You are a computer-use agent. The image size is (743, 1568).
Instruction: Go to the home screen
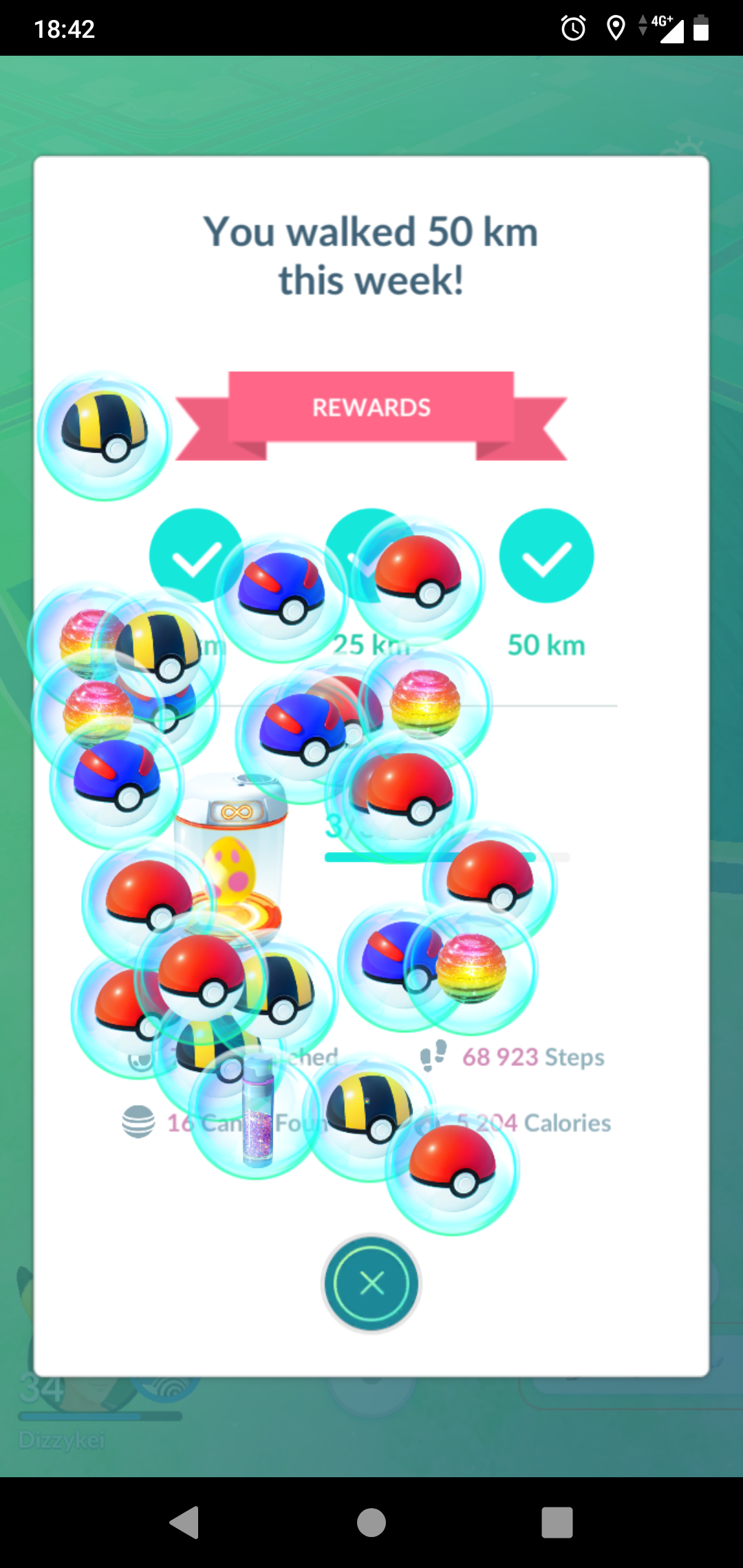(x=371, y=1522)
